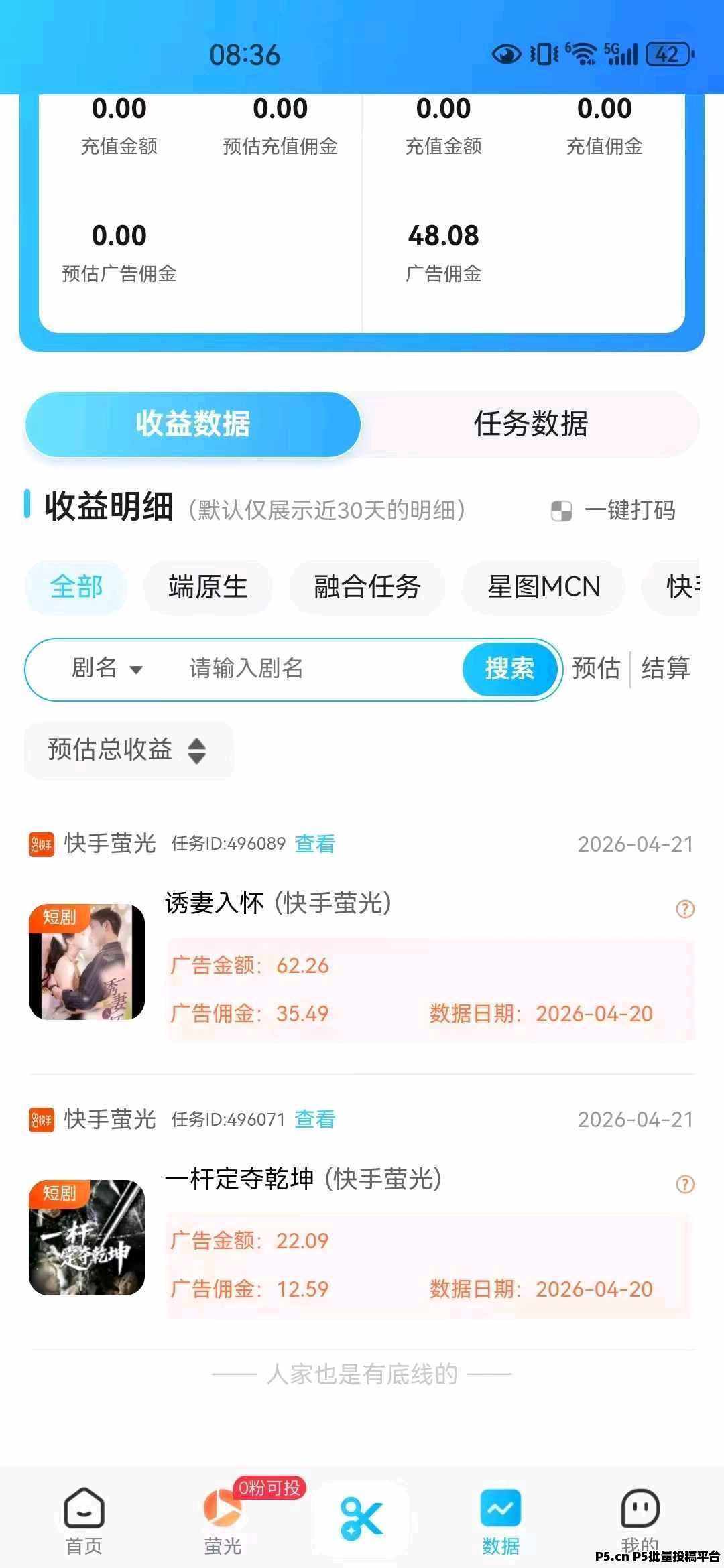
Task: Tap the 一键打码 masking option
Action: [x=613, y=511]
